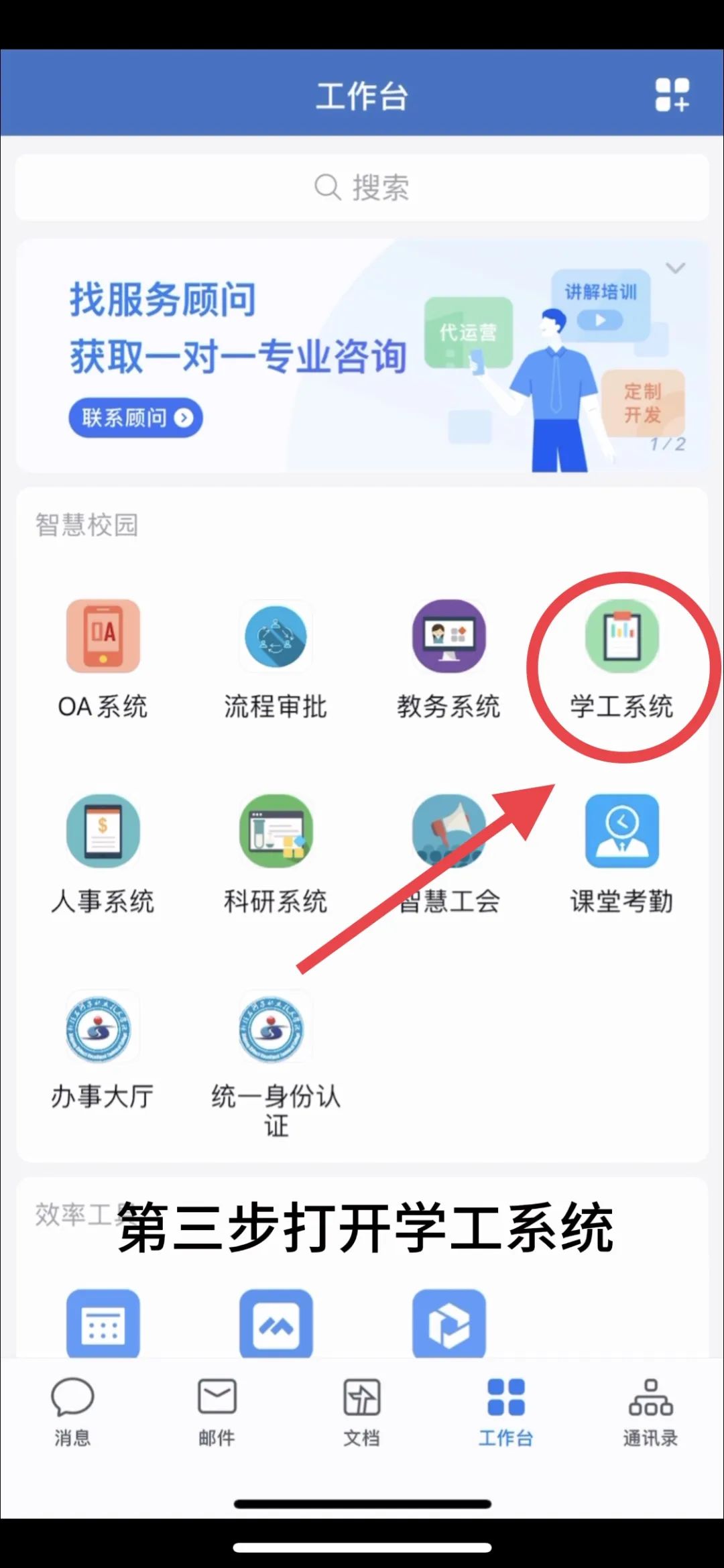This screenshot has width=724, height=1568.
Task: Switch to the 邮件 tab
Action: 217,1410
